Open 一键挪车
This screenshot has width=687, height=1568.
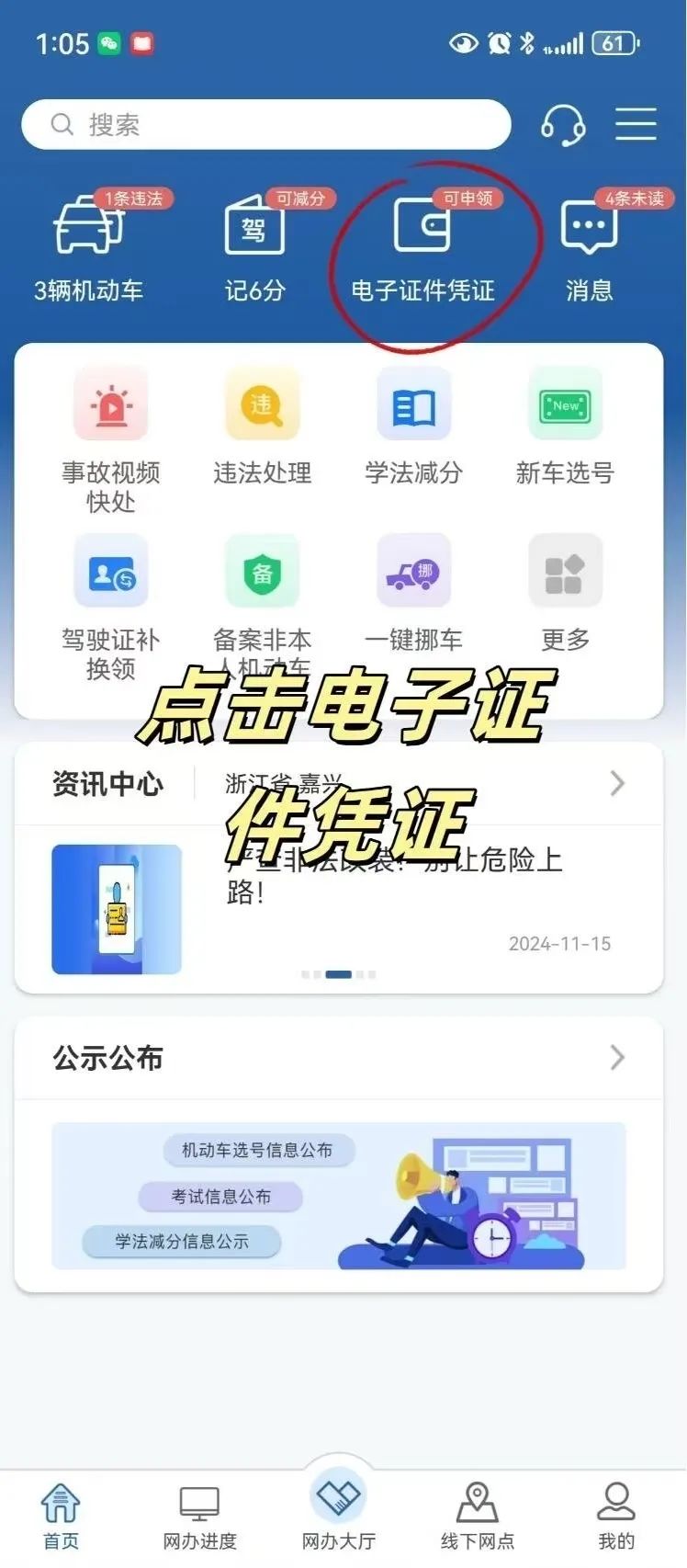[x=413, y=593]
